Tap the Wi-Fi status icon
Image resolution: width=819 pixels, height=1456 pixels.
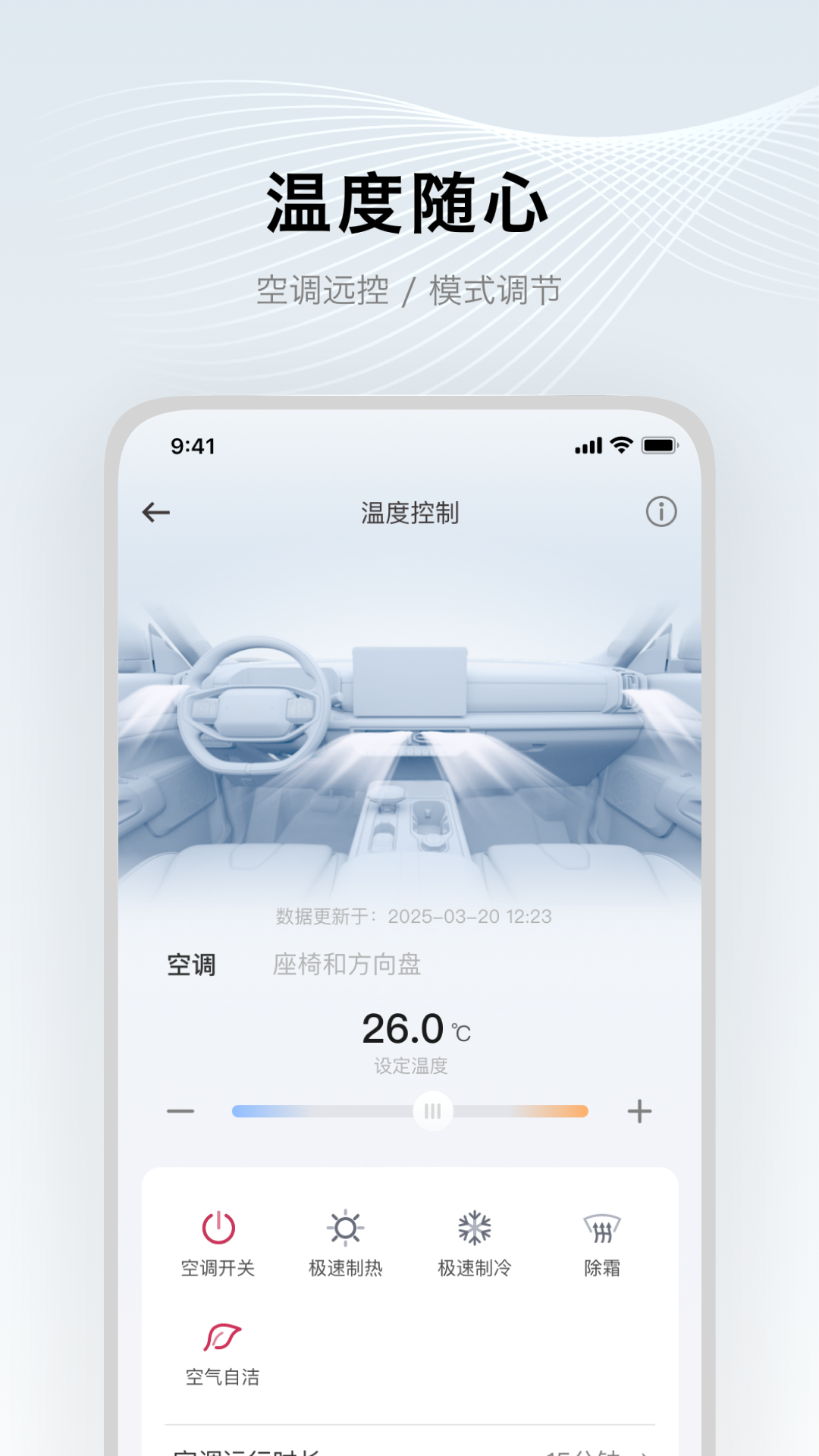click(620, 445)
